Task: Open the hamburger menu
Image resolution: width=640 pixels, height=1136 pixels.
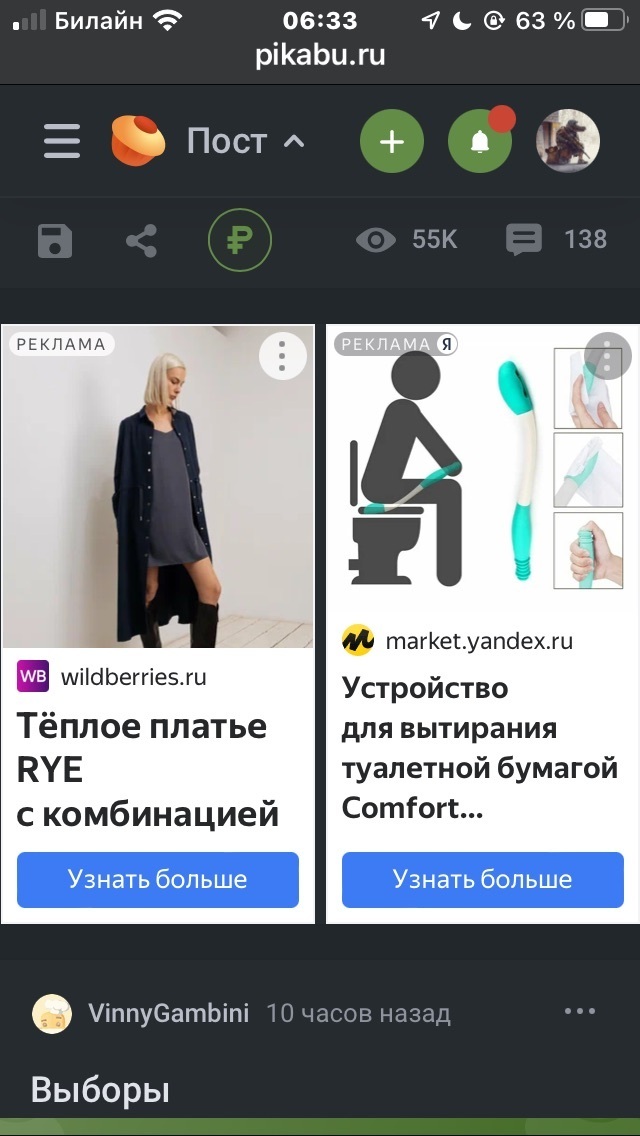Action: [62, 141]
